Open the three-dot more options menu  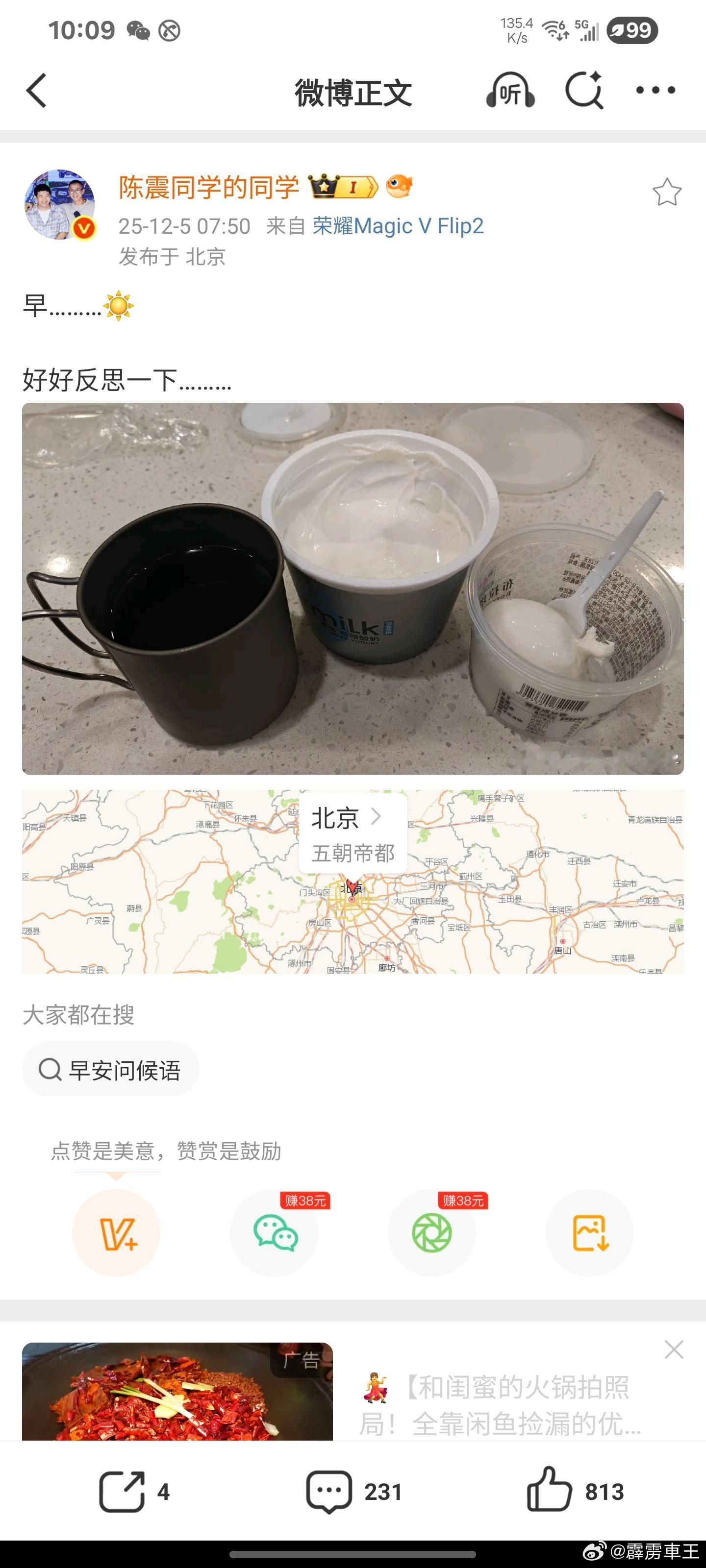[656, 90]
